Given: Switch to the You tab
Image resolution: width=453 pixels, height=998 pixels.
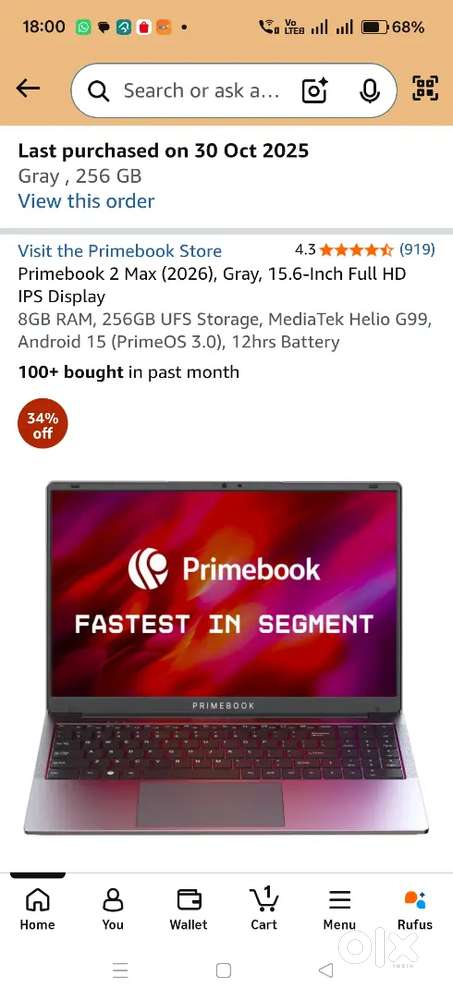Looking at the screenshot, I should pyautogui.click(x=113, y=910).
